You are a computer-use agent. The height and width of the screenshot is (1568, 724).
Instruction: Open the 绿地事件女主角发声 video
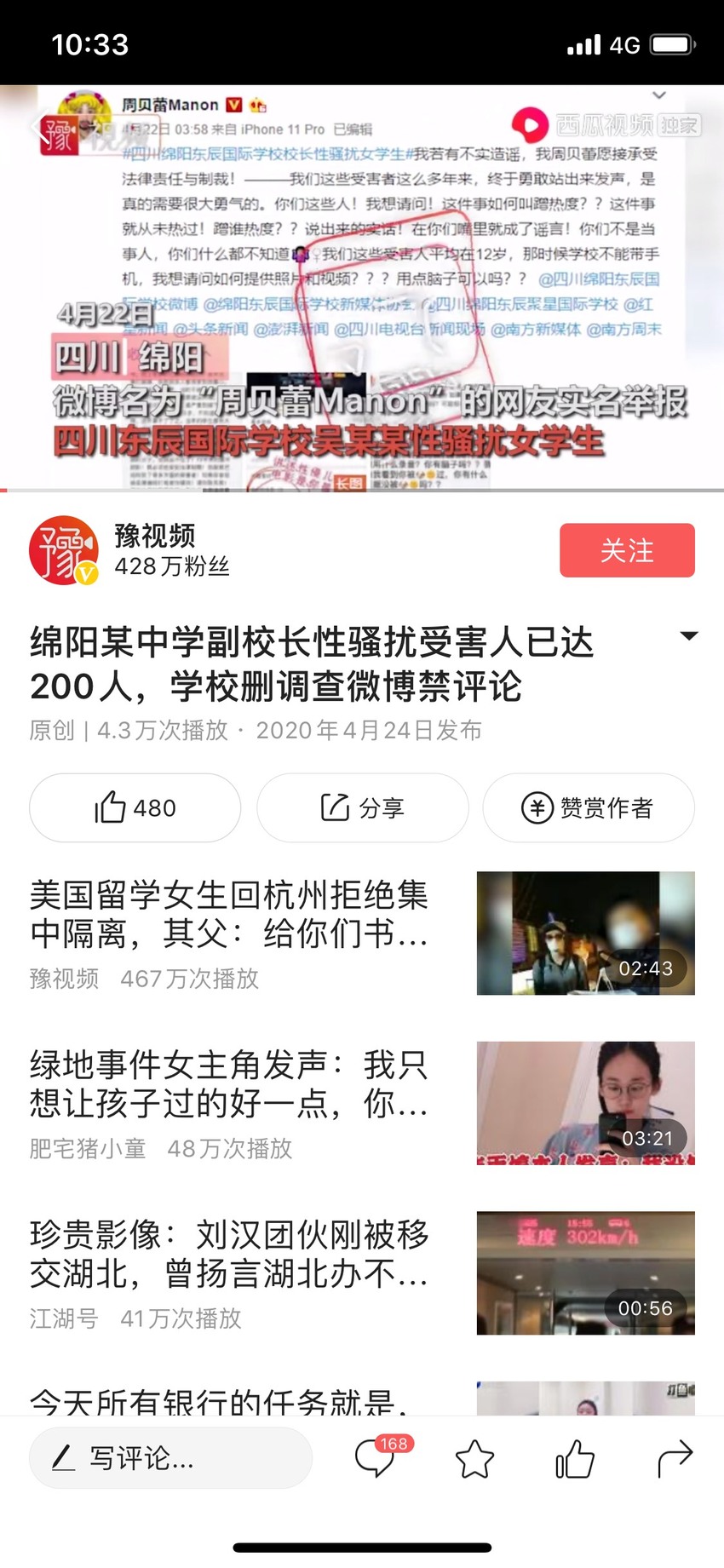[362, 1104]
